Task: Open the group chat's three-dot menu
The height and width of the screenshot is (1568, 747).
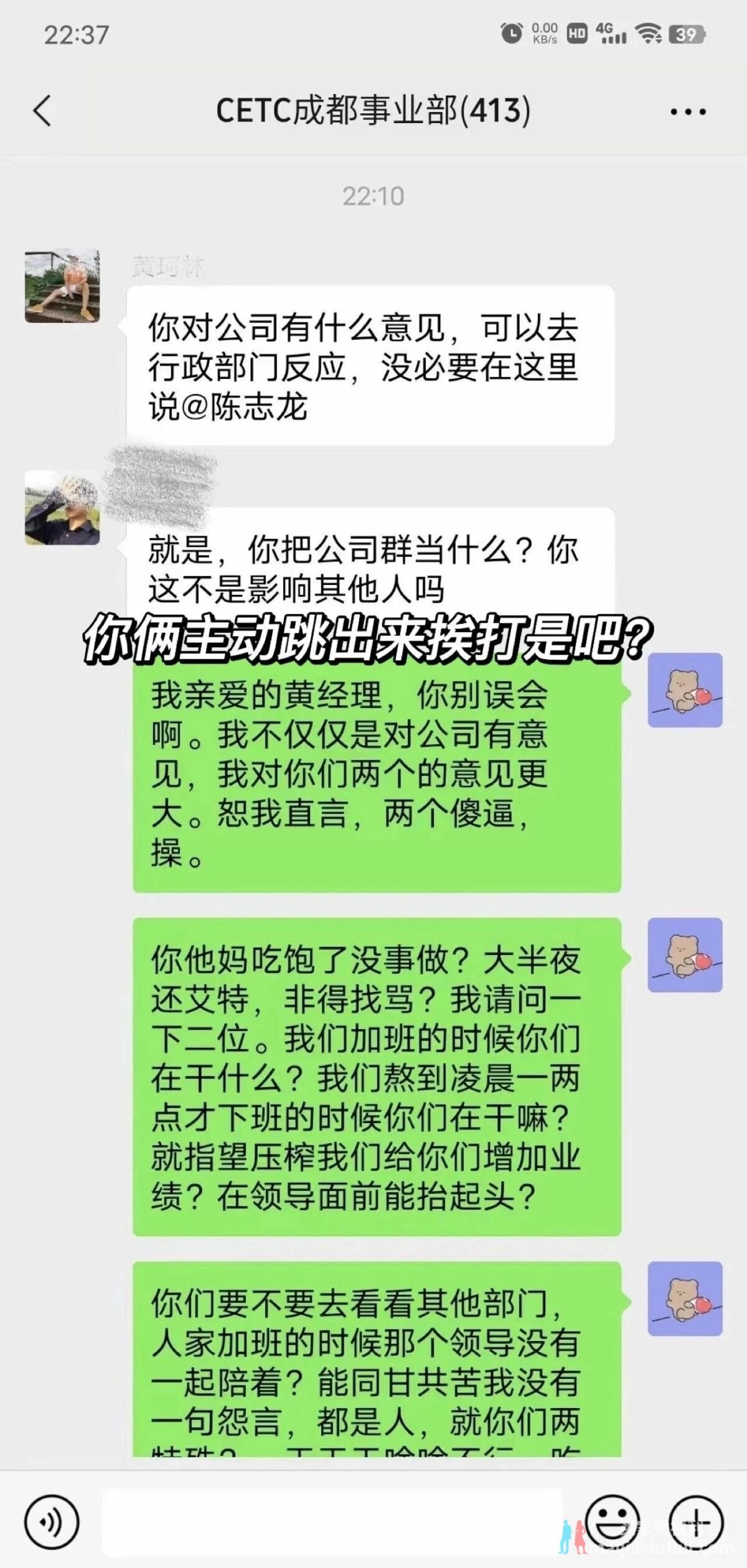Action: coord(688,112)
